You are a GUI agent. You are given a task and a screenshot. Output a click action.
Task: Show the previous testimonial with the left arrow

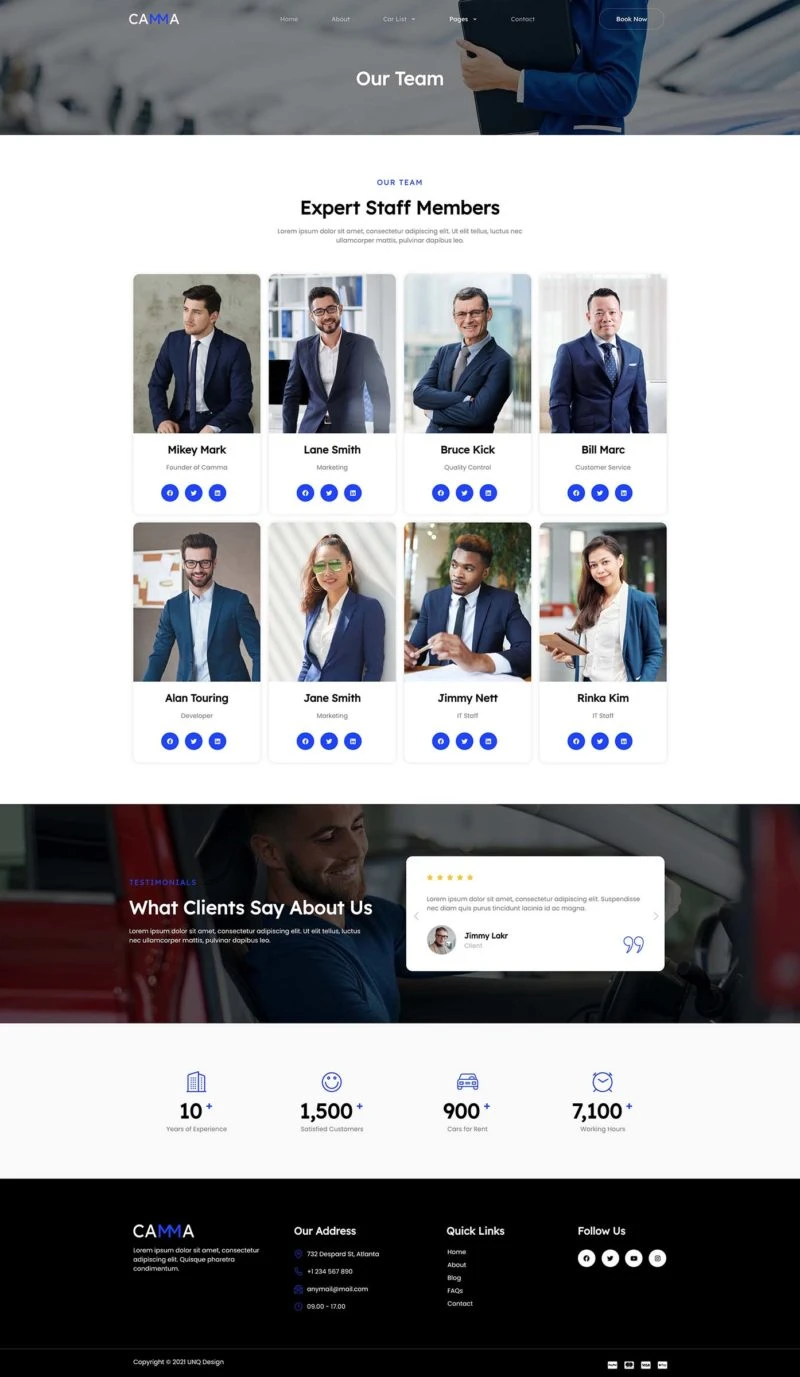(416, 916)
